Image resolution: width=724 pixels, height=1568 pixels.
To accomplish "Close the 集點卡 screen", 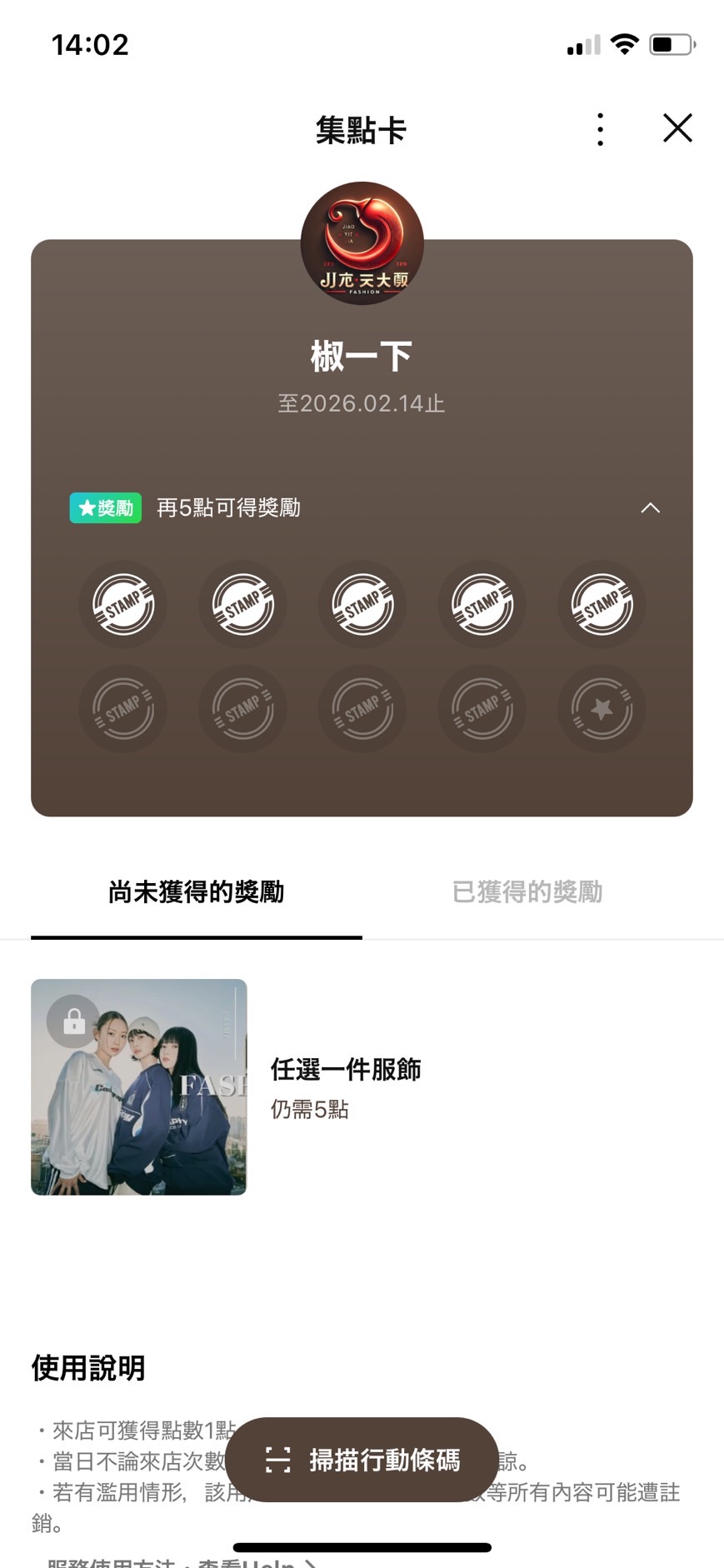I will 677,128.
